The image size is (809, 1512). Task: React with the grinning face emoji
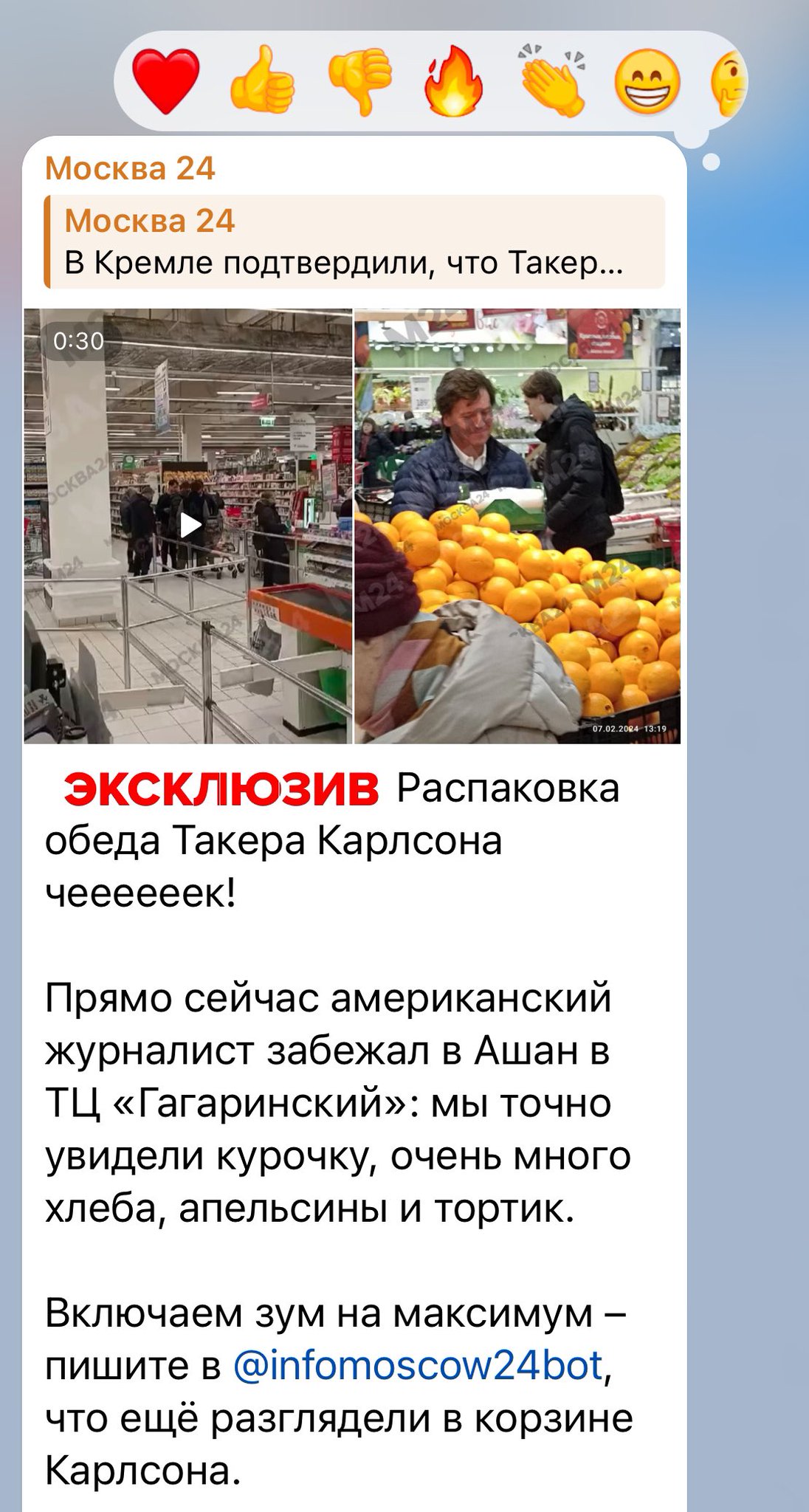(x=647, y=80)
